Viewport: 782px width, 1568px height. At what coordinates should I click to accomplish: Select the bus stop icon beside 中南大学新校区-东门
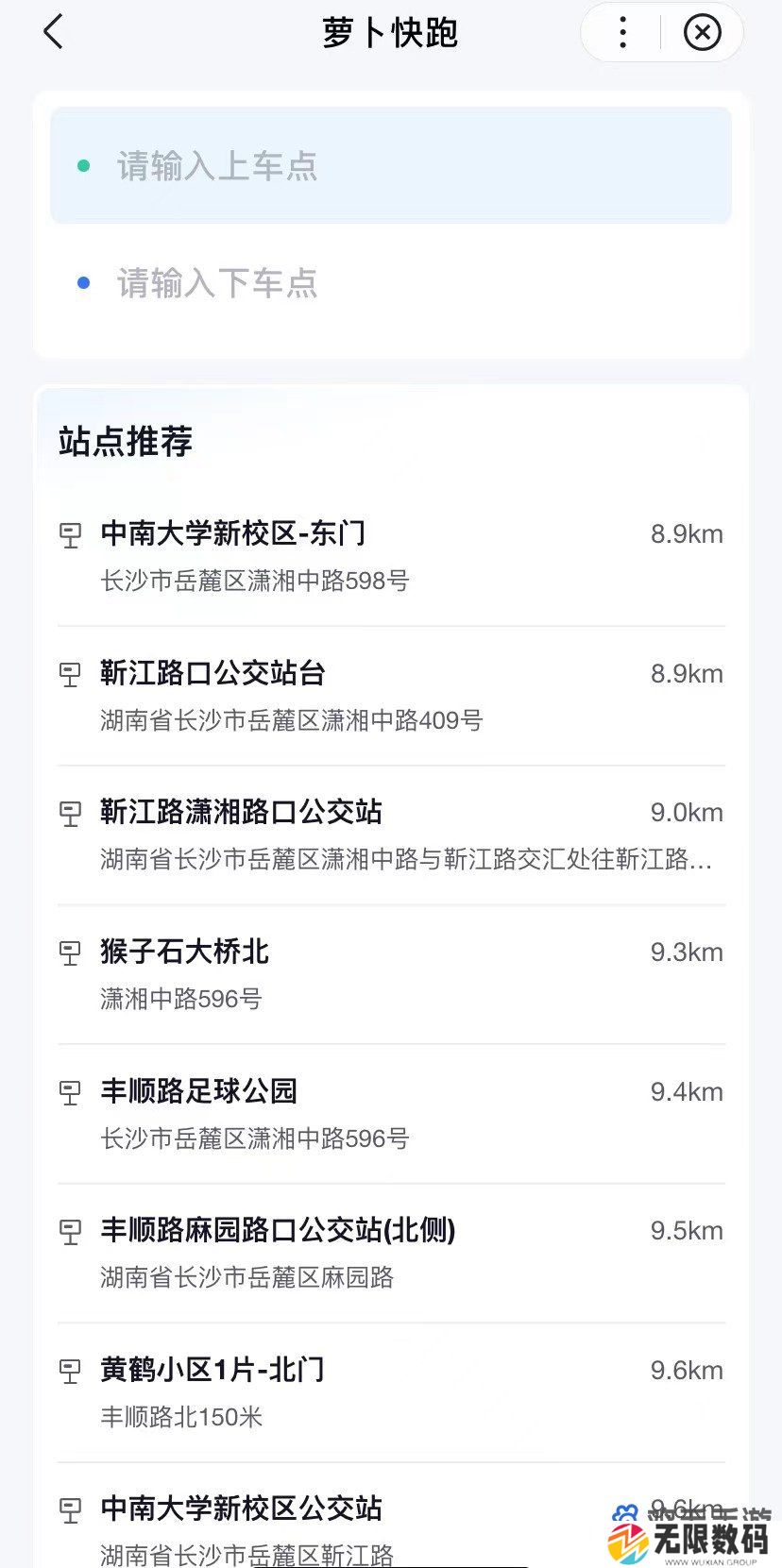click(x=70, y=534)
